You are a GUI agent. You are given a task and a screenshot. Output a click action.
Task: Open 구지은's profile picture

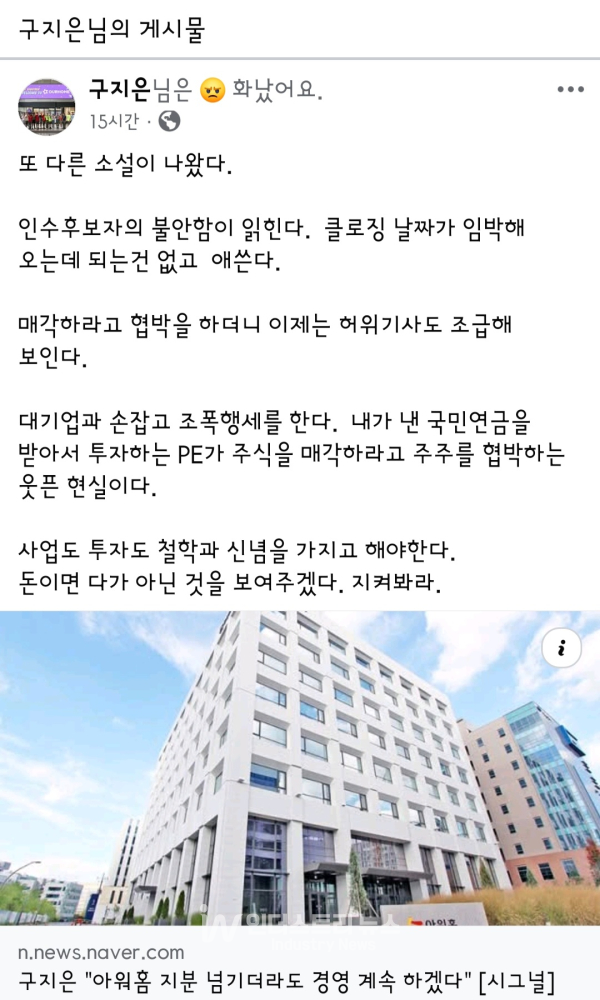click(47, 106)
